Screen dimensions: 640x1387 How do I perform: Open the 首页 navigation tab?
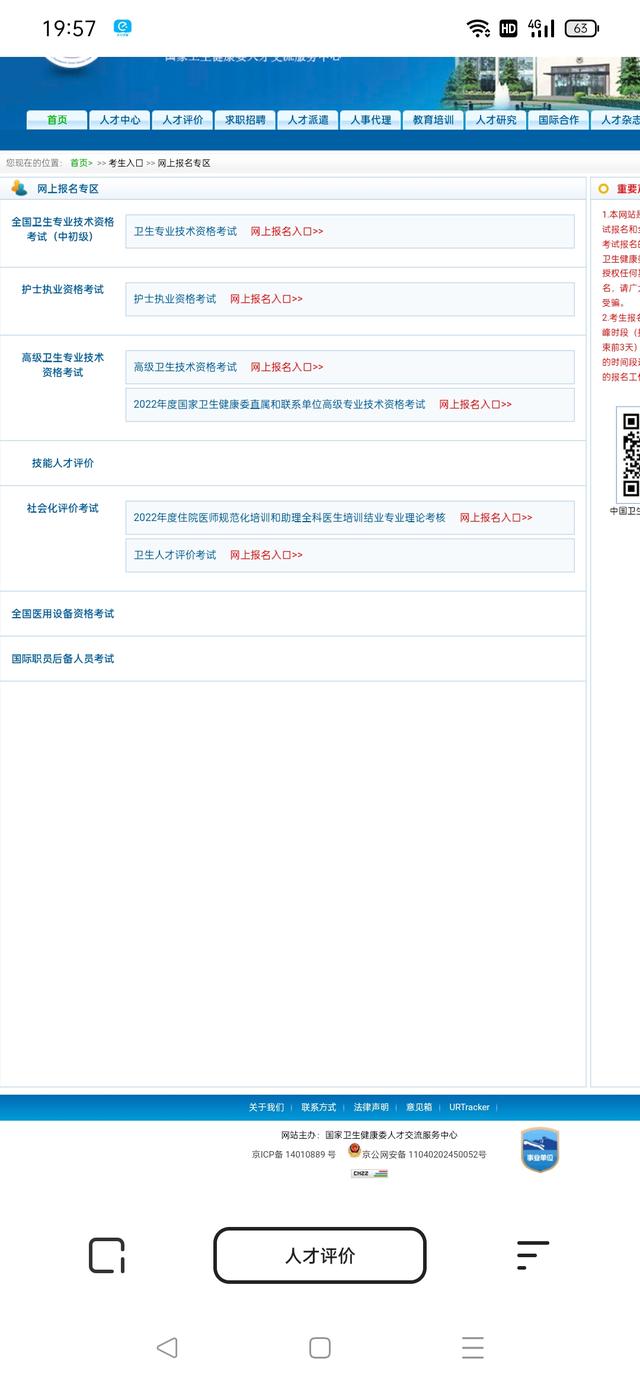pos(57,120)
